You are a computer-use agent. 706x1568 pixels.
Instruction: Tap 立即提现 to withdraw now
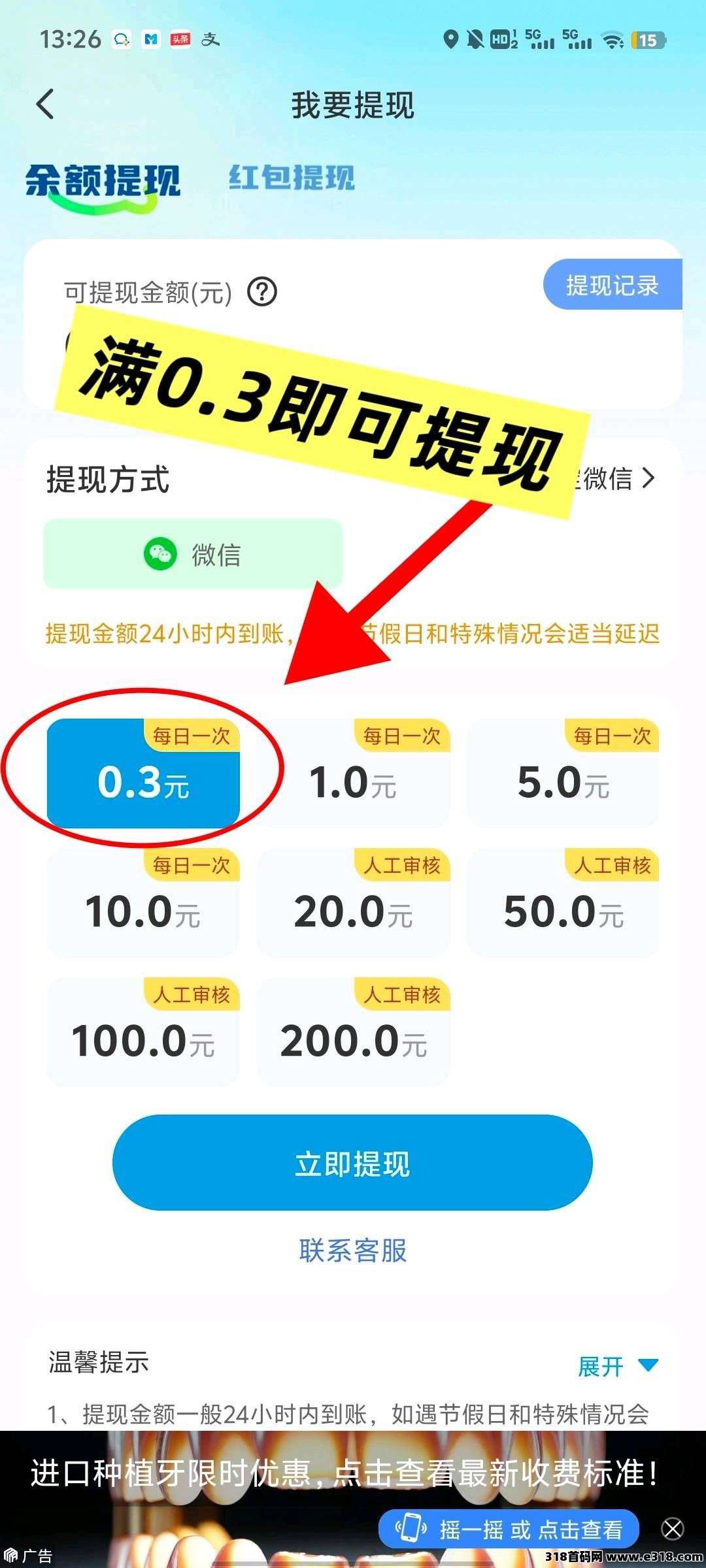coord(352,1162)
